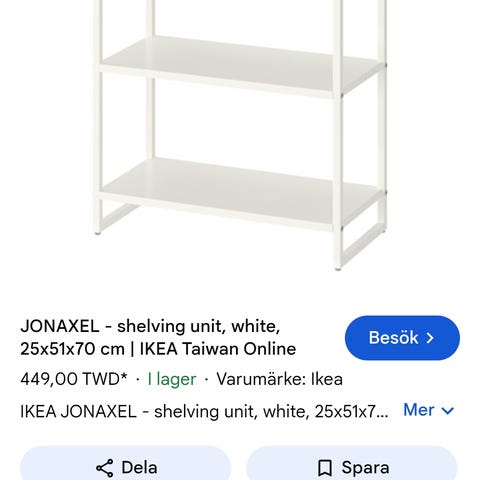The width and height of the screenshot is (480, 480).
Task: Tap the blue Besök button
Action: coord(402,338)
